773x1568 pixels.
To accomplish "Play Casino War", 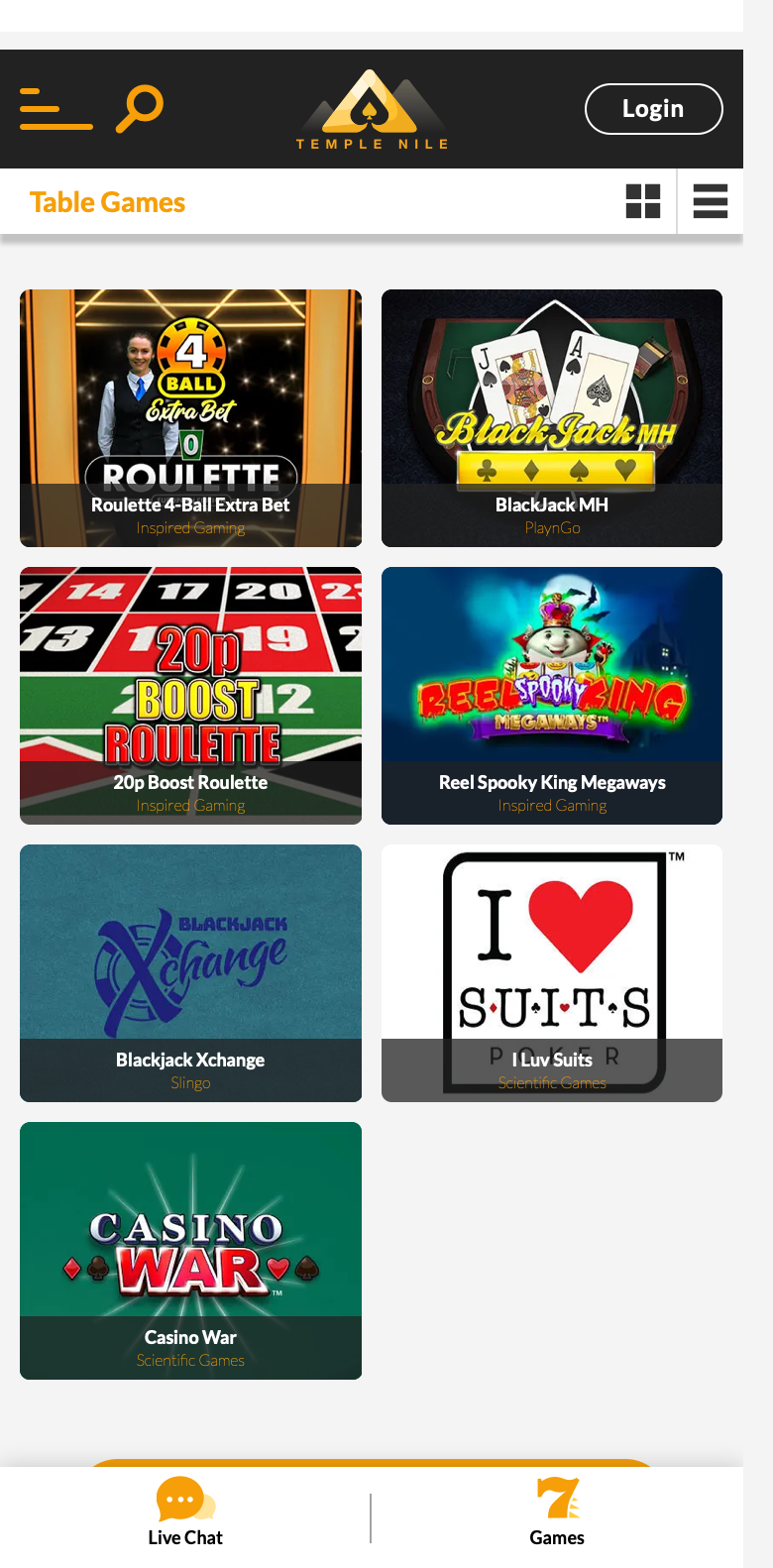I will [x=190, y=1251].
